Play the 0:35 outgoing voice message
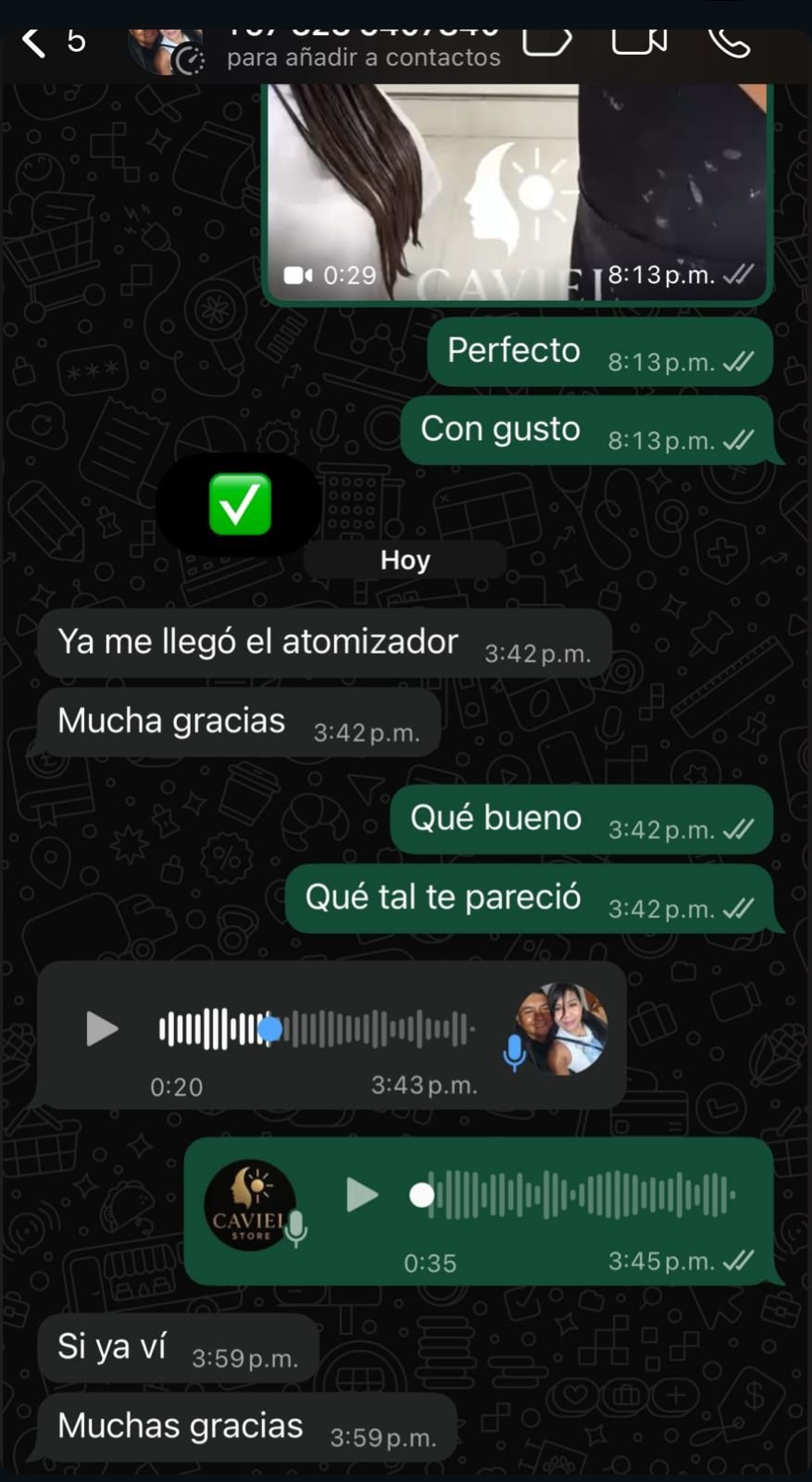 [362, 1195]
